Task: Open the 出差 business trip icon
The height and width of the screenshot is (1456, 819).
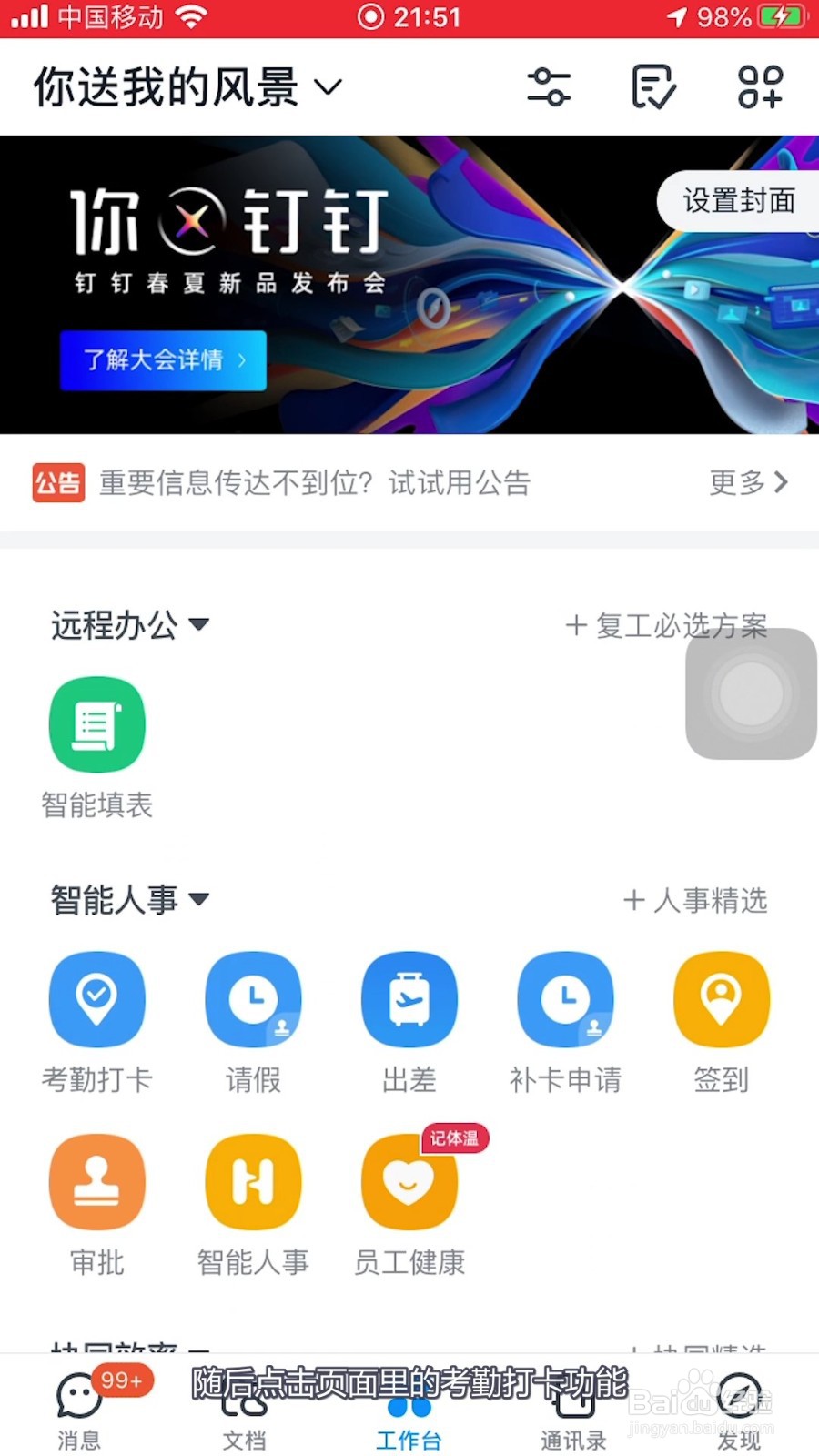Action: pyautogui.click(x=409, y=998)
